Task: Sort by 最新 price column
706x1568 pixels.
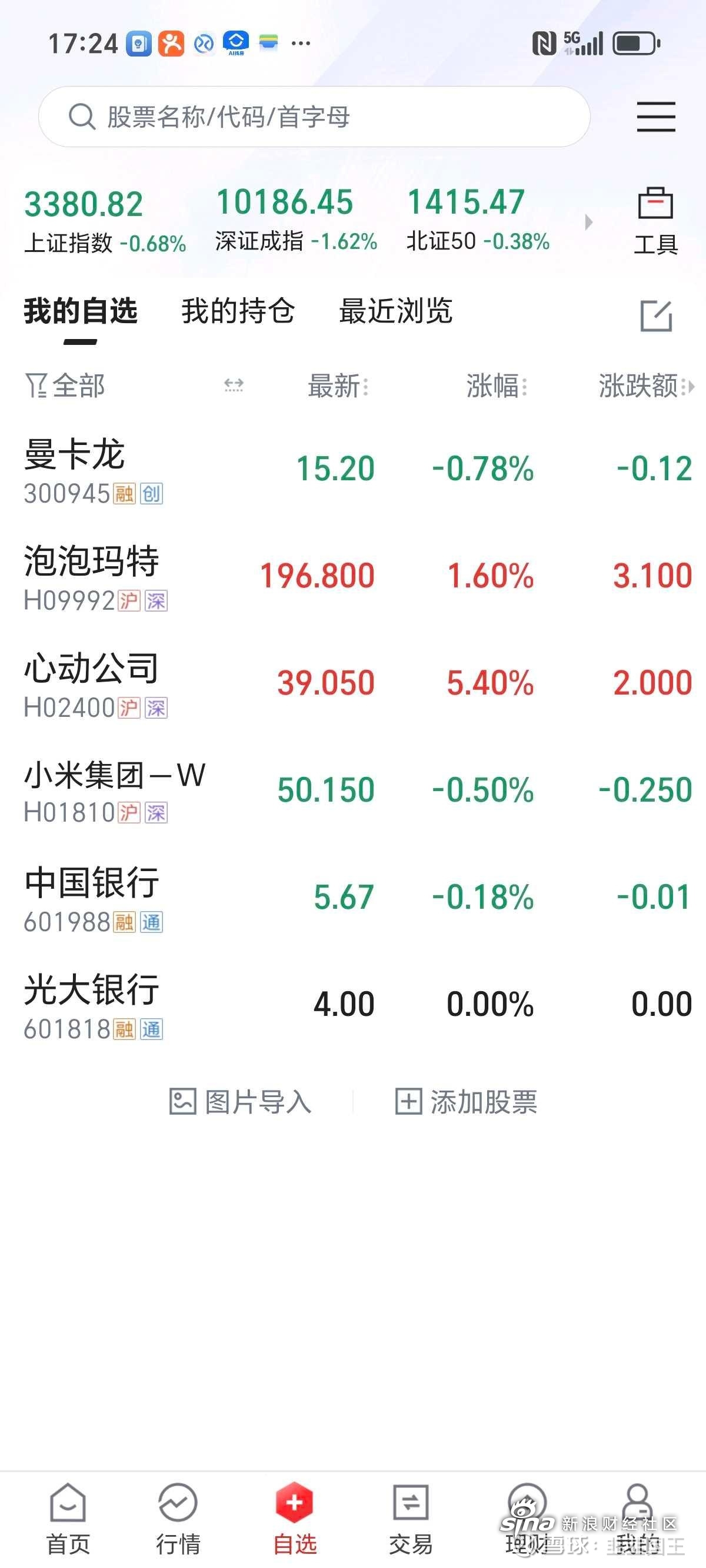Action: click(x=338, y=386)
